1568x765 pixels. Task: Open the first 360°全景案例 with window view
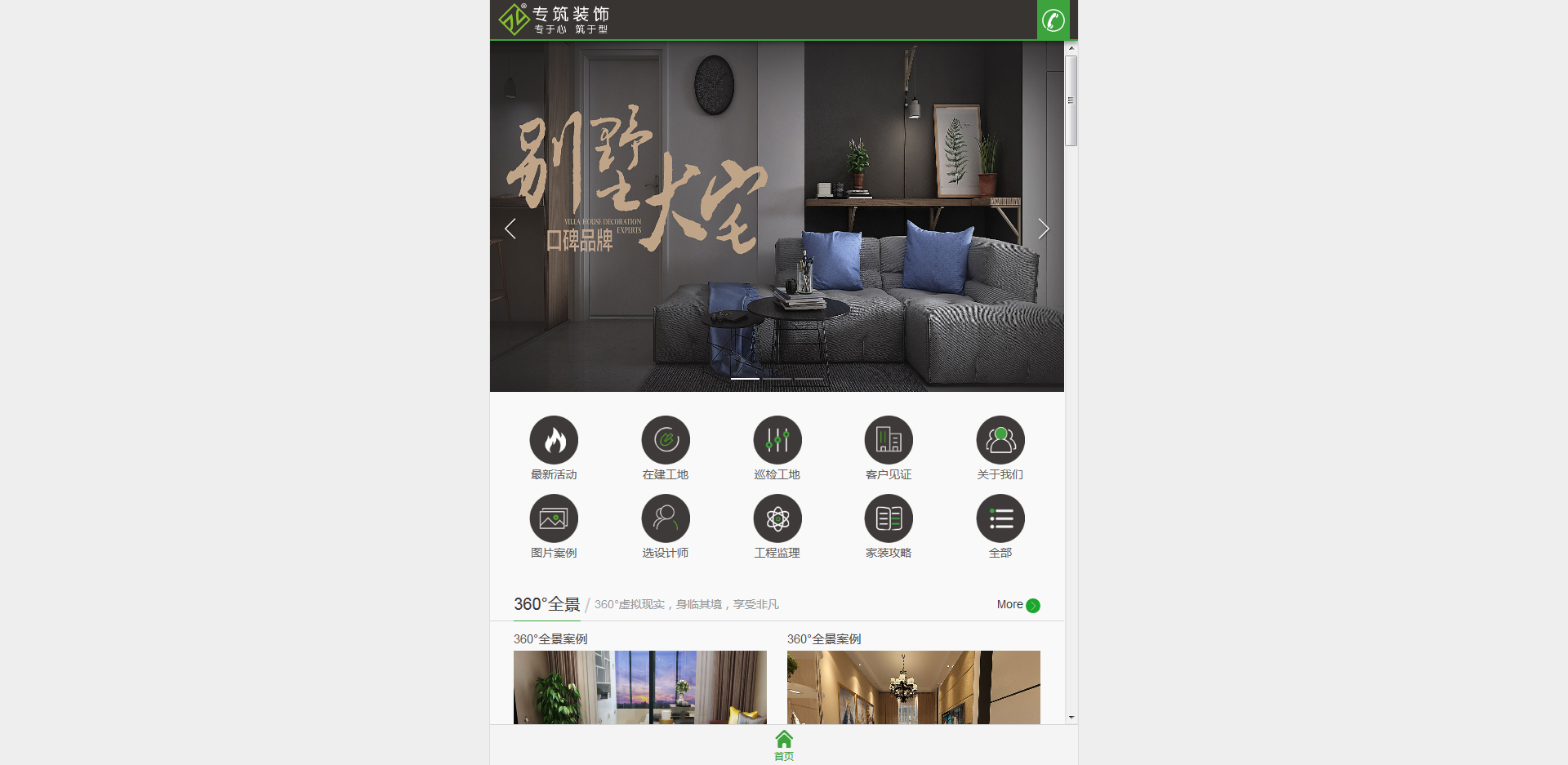click(639, 687)
